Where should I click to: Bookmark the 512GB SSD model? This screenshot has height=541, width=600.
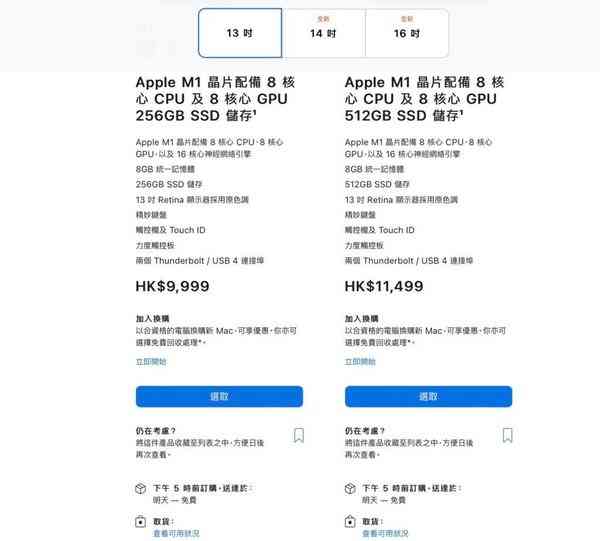tap(508, 435)
